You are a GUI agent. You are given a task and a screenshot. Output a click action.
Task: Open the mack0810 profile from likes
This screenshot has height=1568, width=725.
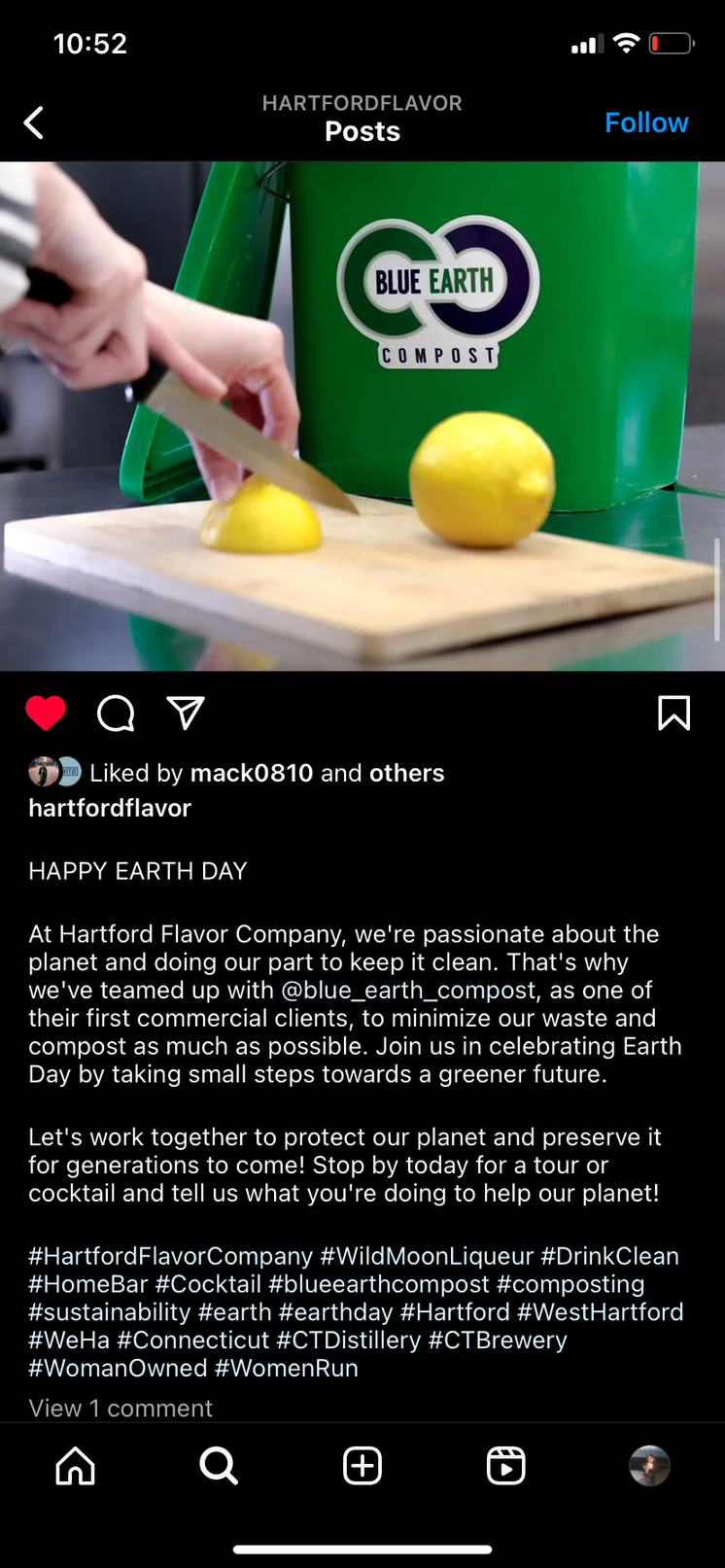pos(251,773)
